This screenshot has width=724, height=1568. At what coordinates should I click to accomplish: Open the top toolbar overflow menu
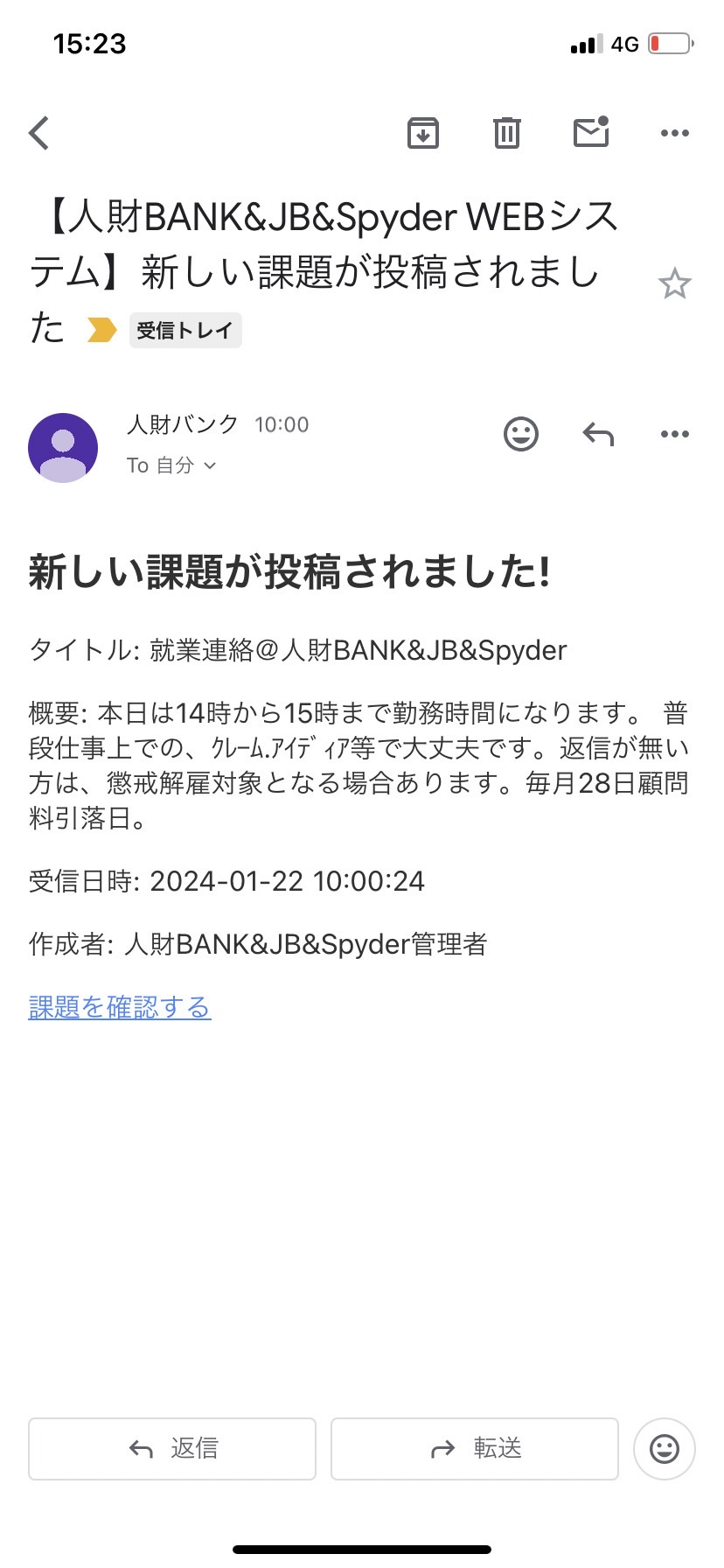tap(675, 133)
